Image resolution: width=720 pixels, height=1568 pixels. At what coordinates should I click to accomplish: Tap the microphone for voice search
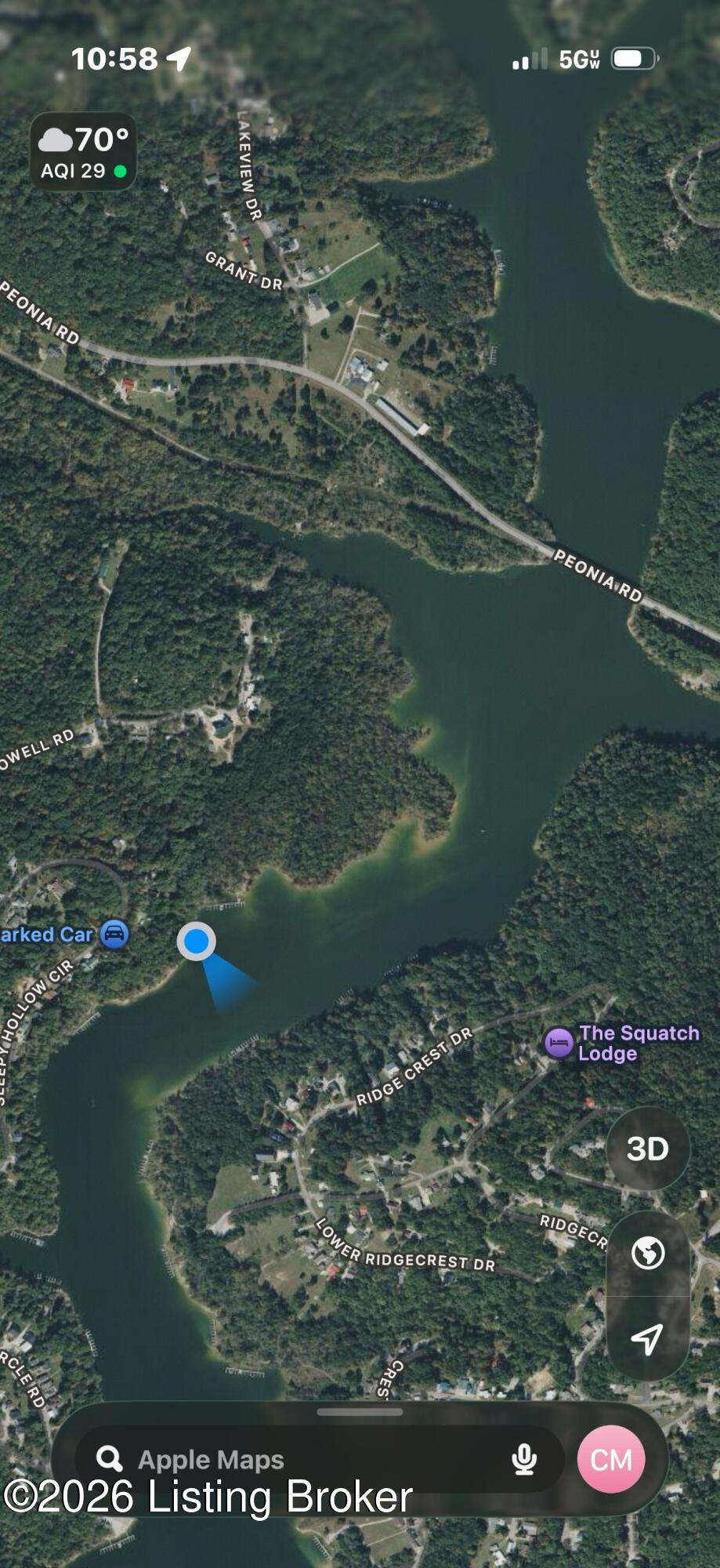point(524,1459)
